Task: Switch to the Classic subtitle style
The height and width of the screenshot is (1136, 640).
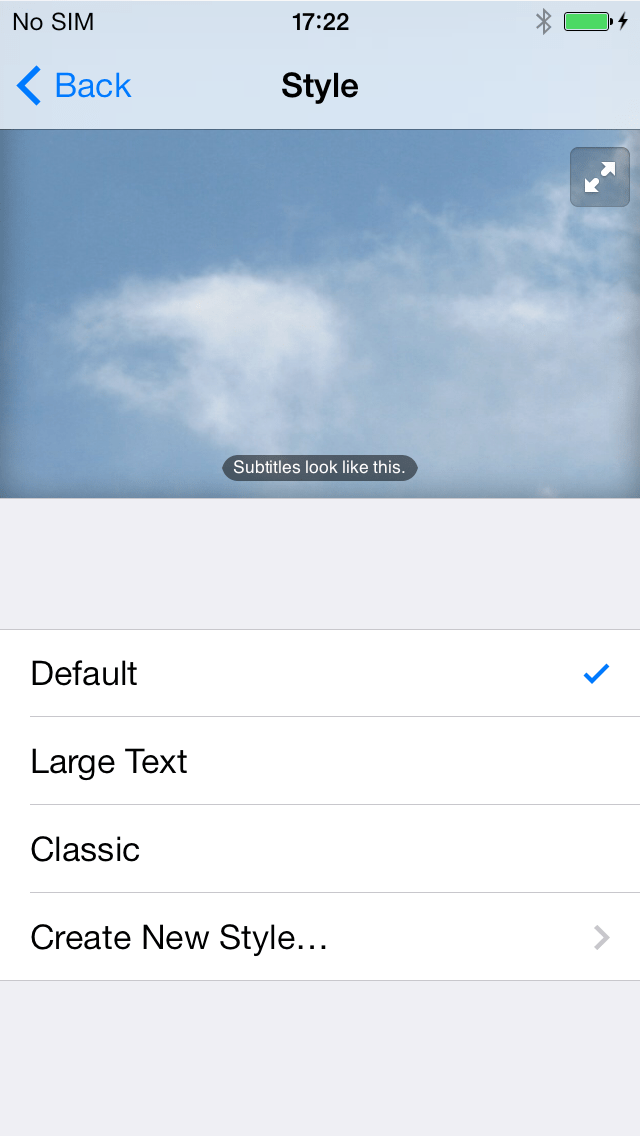Action: coord(320,849)
